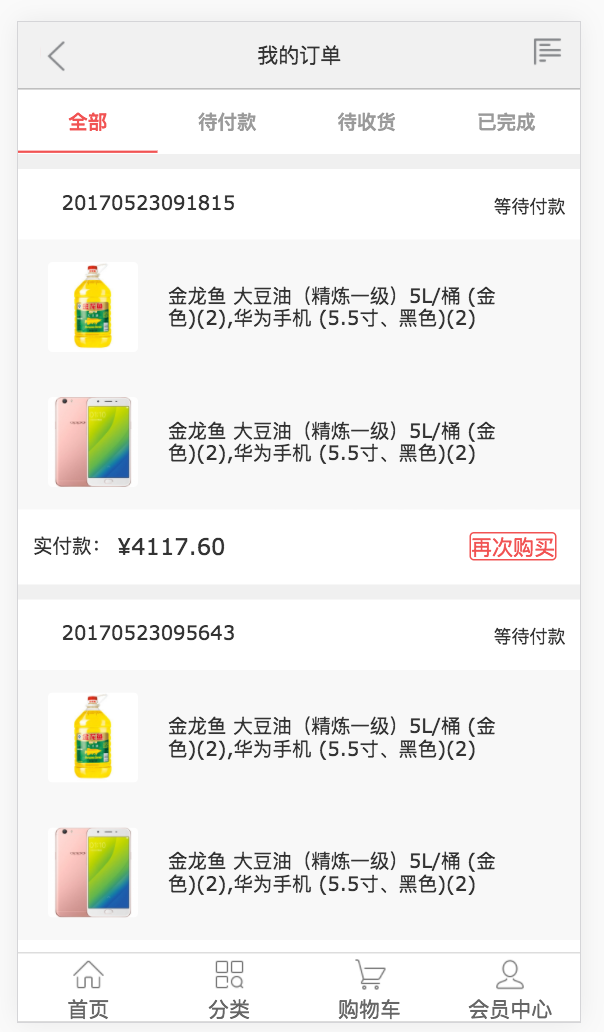Switch to the 待收货 tab
This screenshot has height=1032, width=604.
[366, 122]
